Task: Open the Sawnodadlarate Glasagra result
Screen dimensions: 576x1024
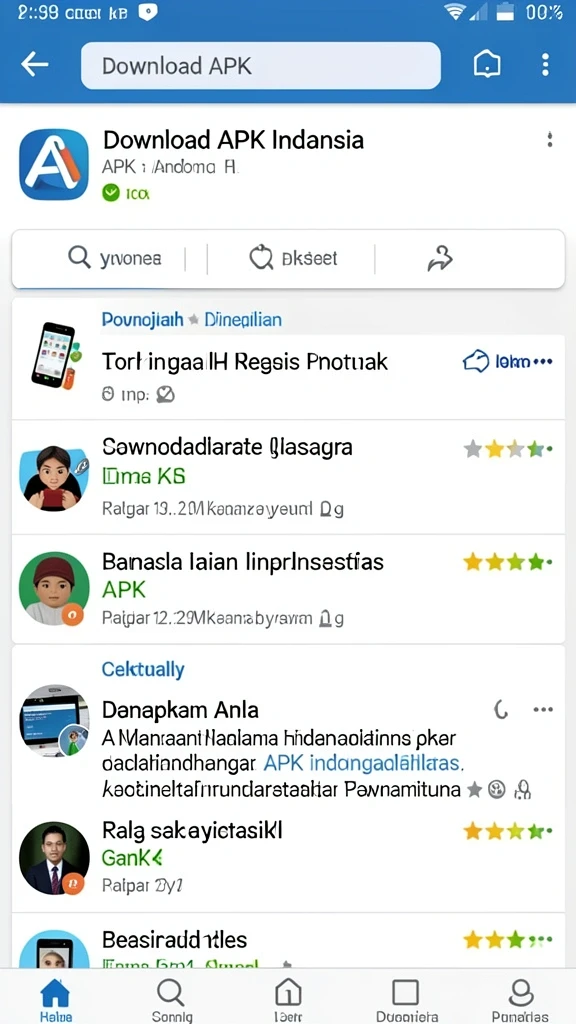Action: 288,477
